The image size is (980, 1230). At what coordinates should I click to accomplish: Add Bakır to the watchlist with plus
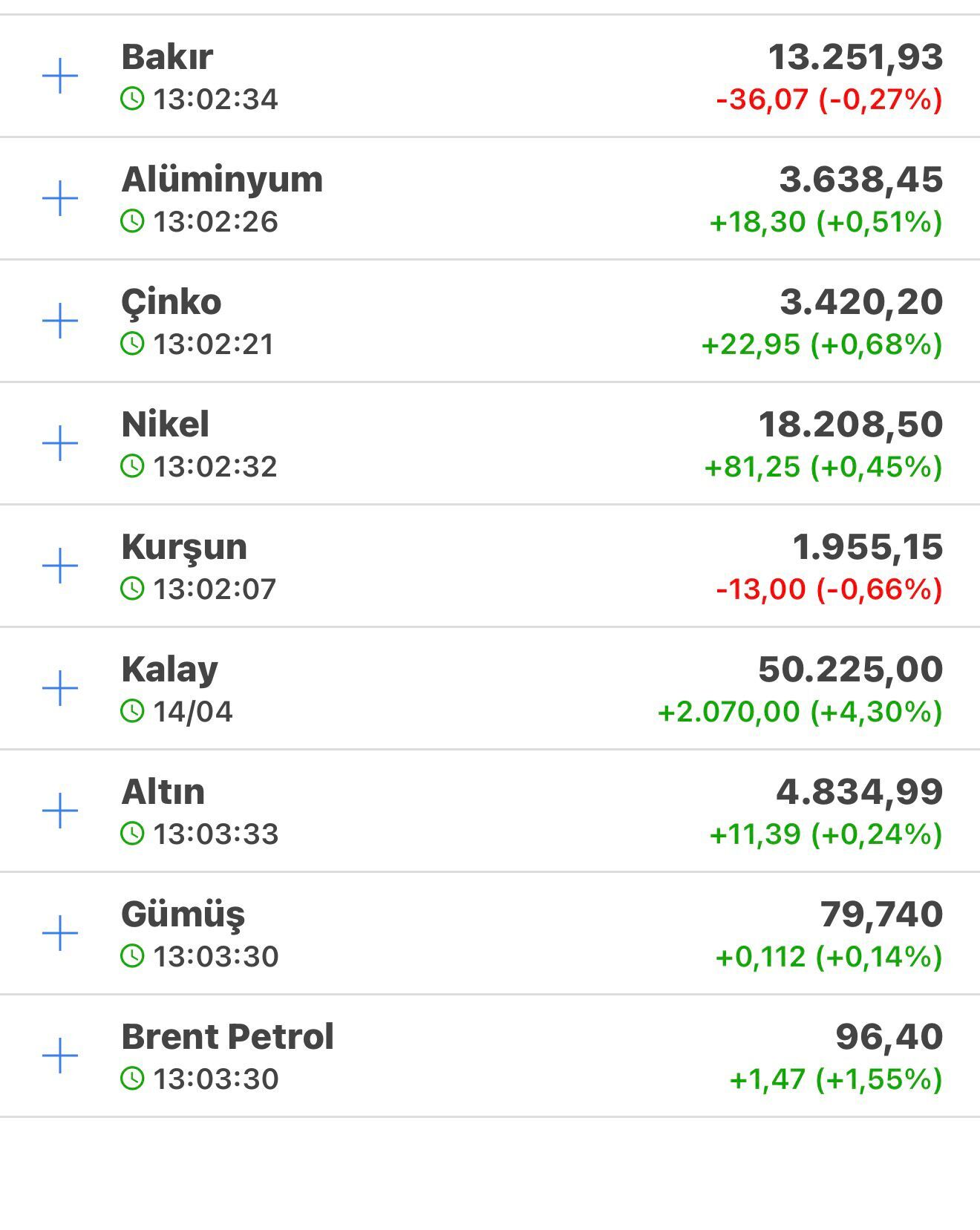(x=60, y=76)
